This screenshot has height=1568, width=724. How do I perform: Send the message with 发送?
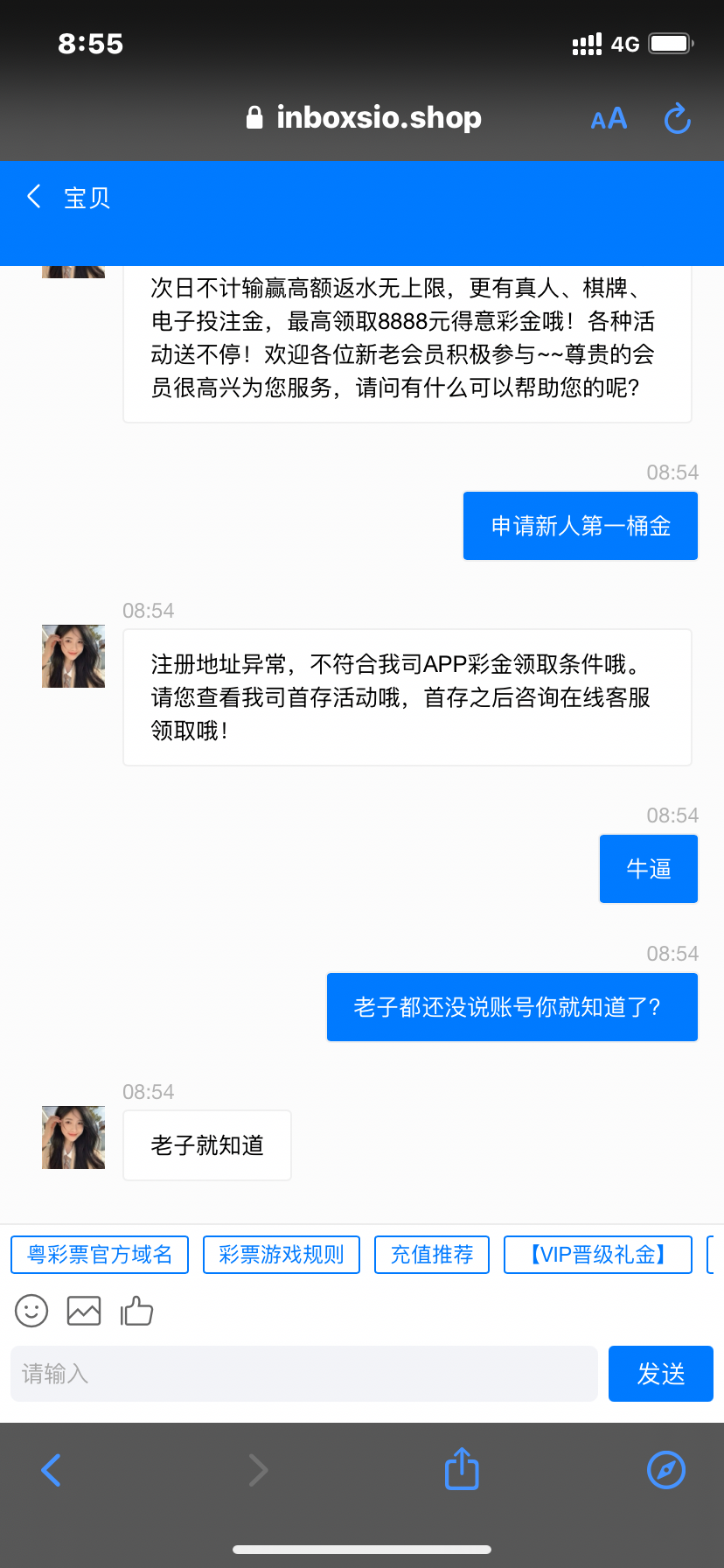click(x=660, y=1374)
